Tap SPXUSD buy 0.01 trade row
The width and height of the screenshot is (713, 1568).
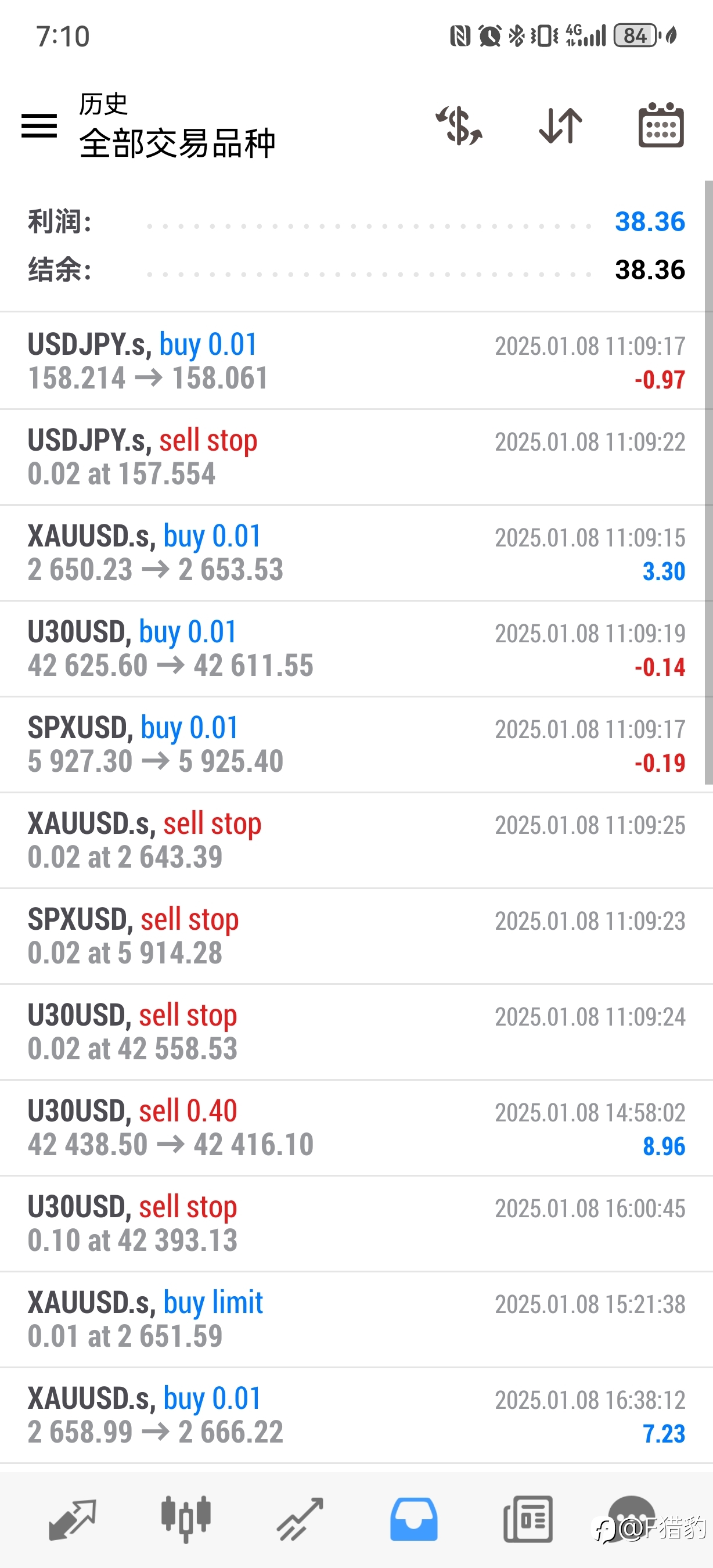356,745
